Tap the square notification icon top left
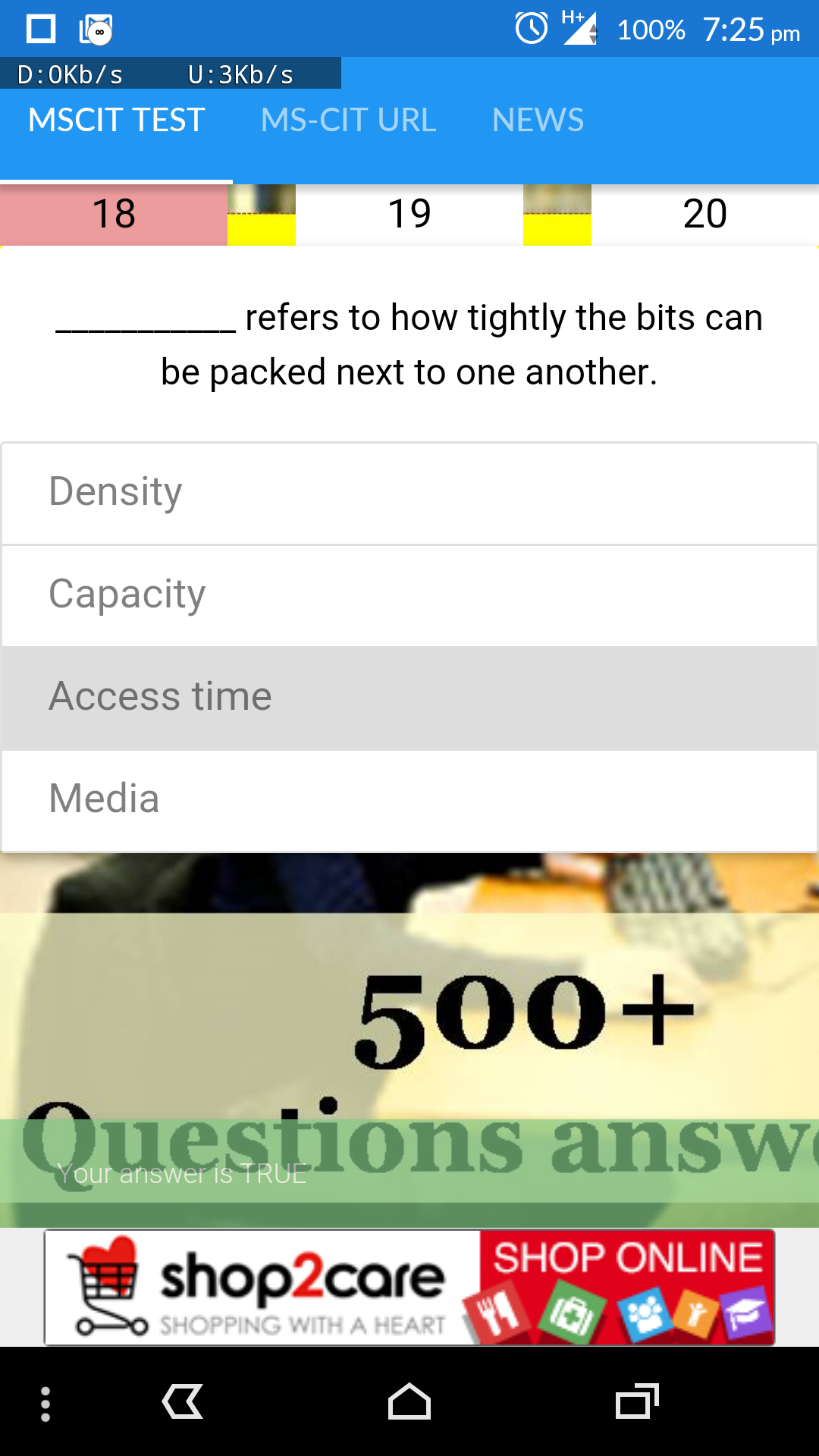 pos(40,29)
